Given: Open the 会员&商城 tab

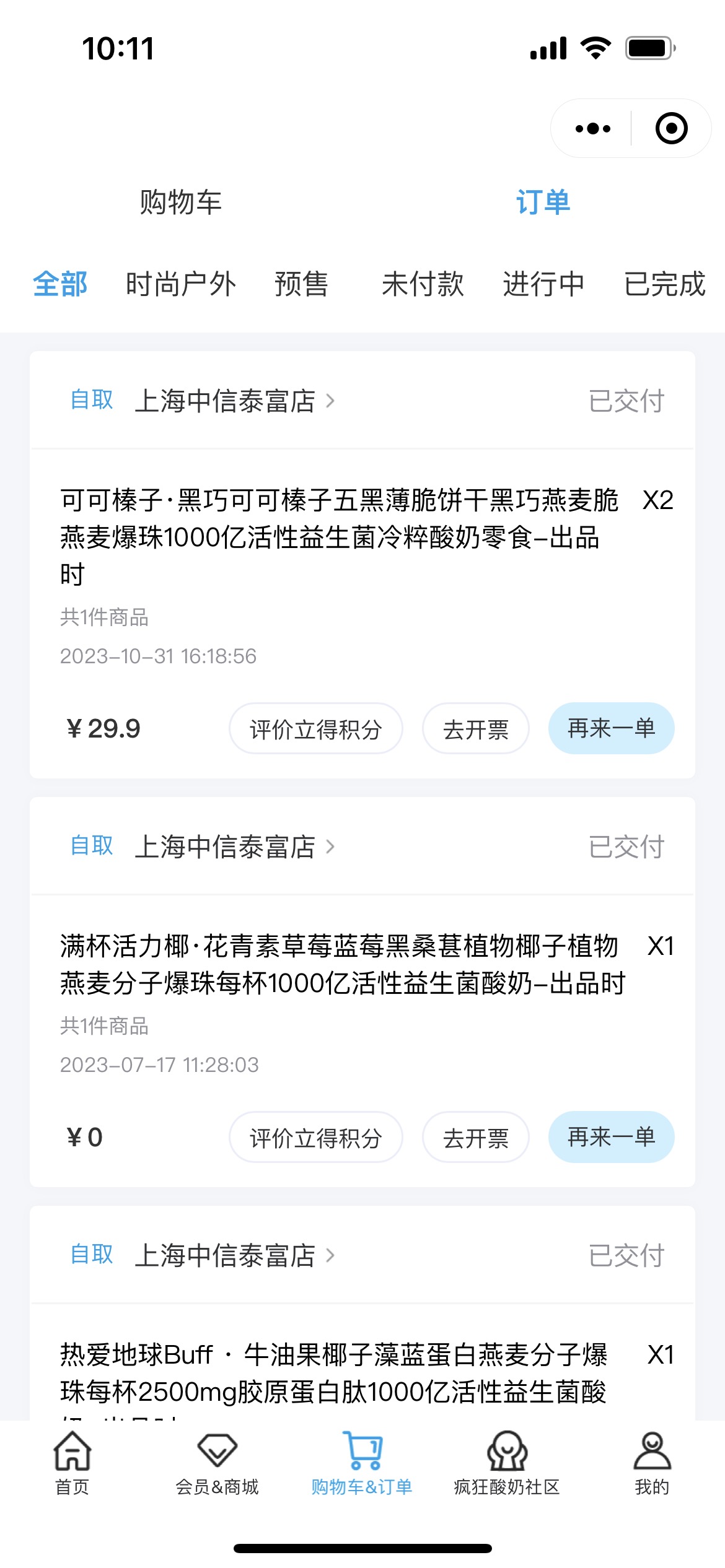Looking at the screenshot, I should [217, 1463].
